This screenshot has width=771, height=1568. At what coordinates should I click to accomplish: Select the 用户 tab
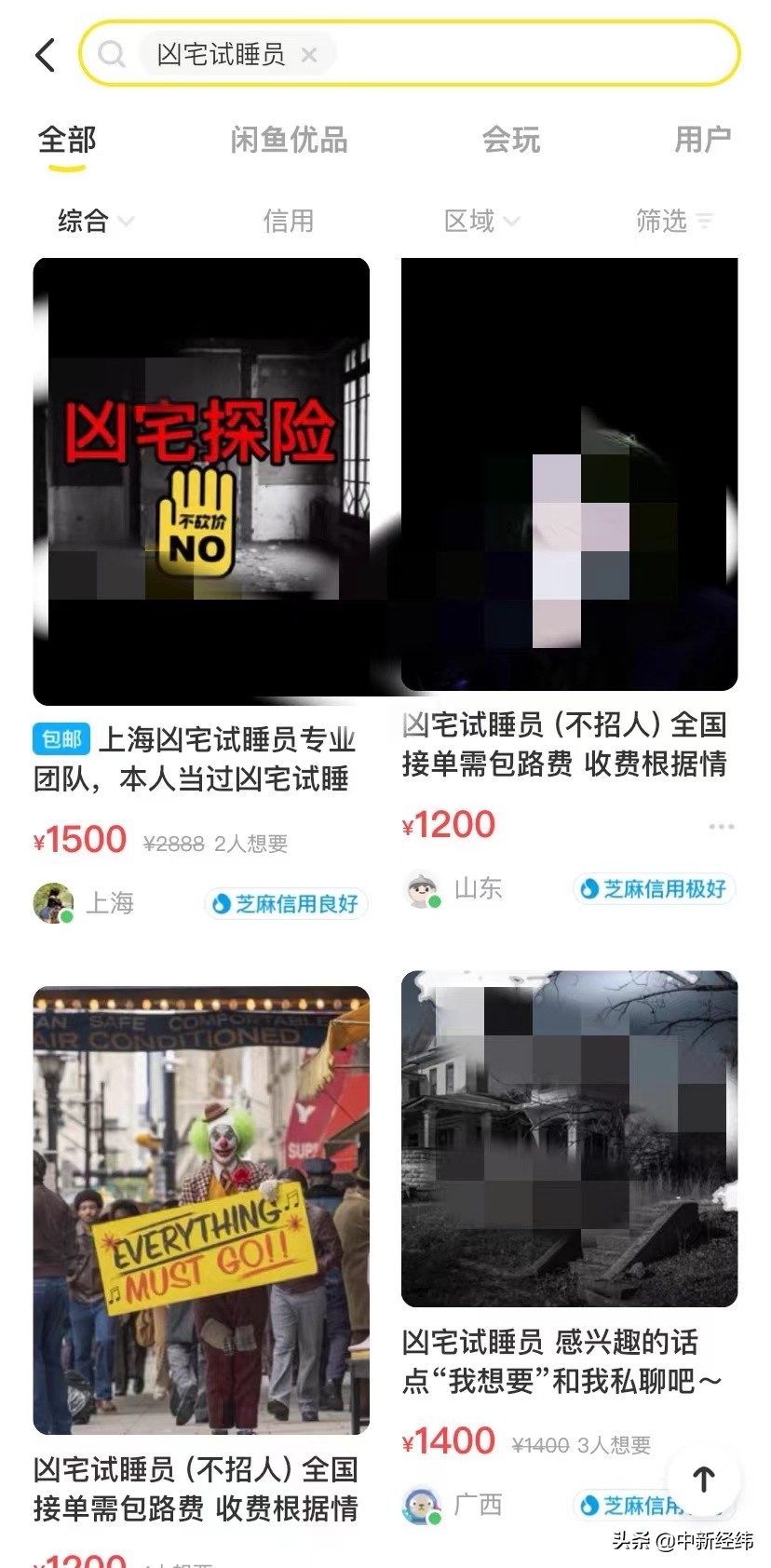703,140
